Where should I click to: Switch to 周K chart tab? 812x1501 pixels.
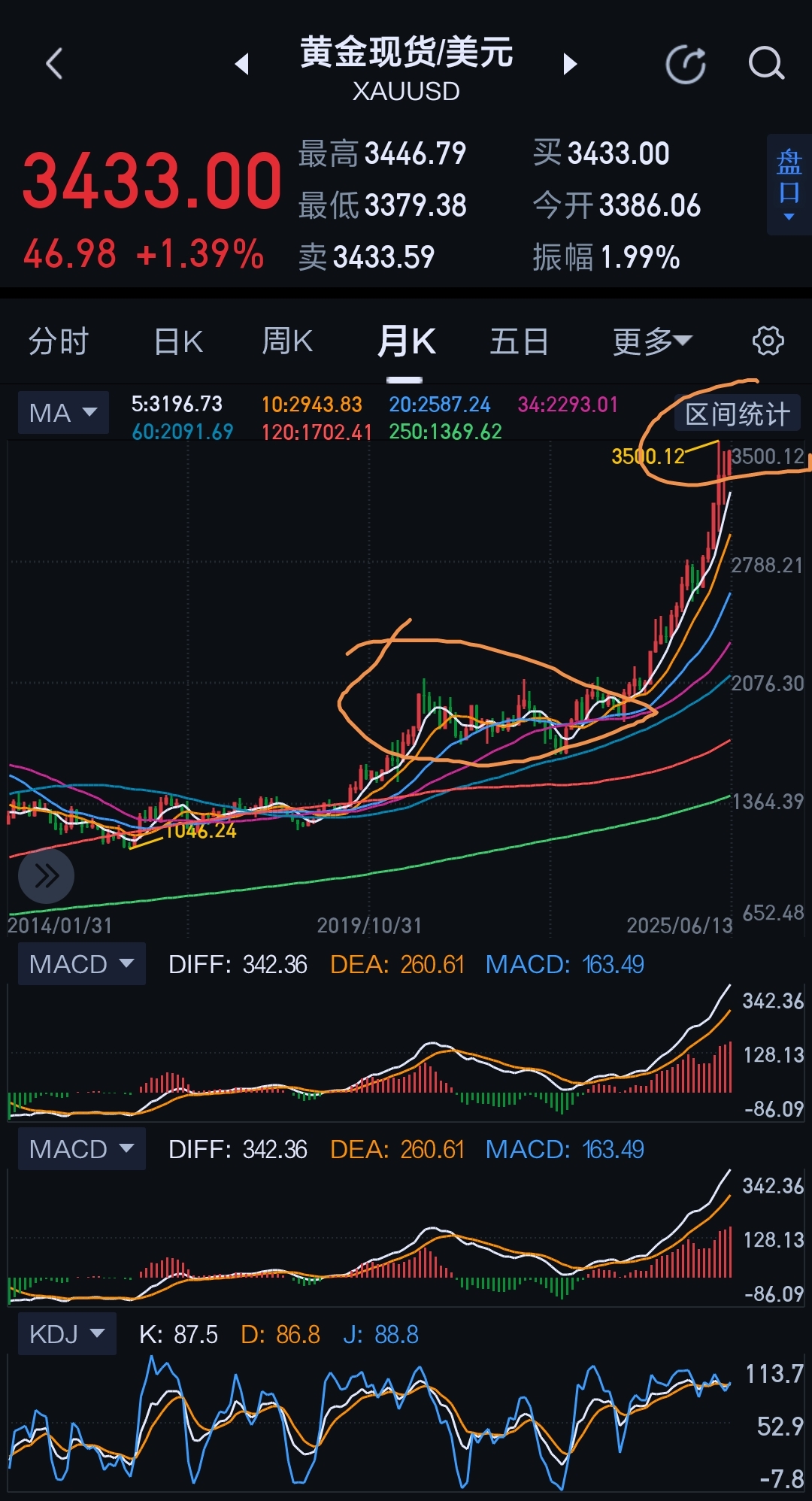[286, 341]
